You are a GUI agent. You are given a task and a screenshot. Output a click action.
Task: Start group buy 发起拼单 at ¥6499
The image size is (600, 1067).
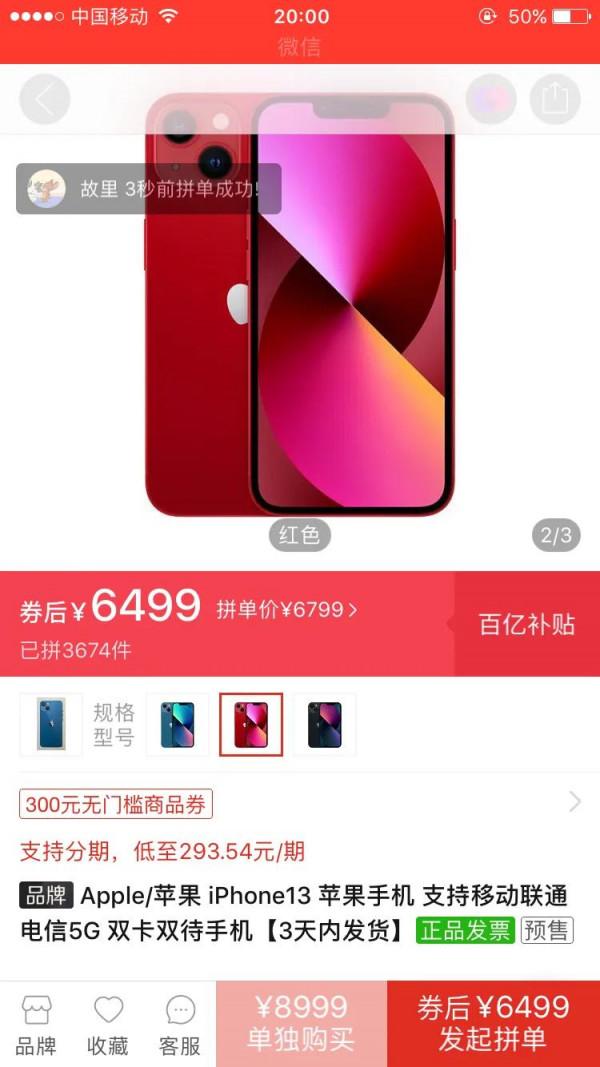click(x=493, y=1023)
